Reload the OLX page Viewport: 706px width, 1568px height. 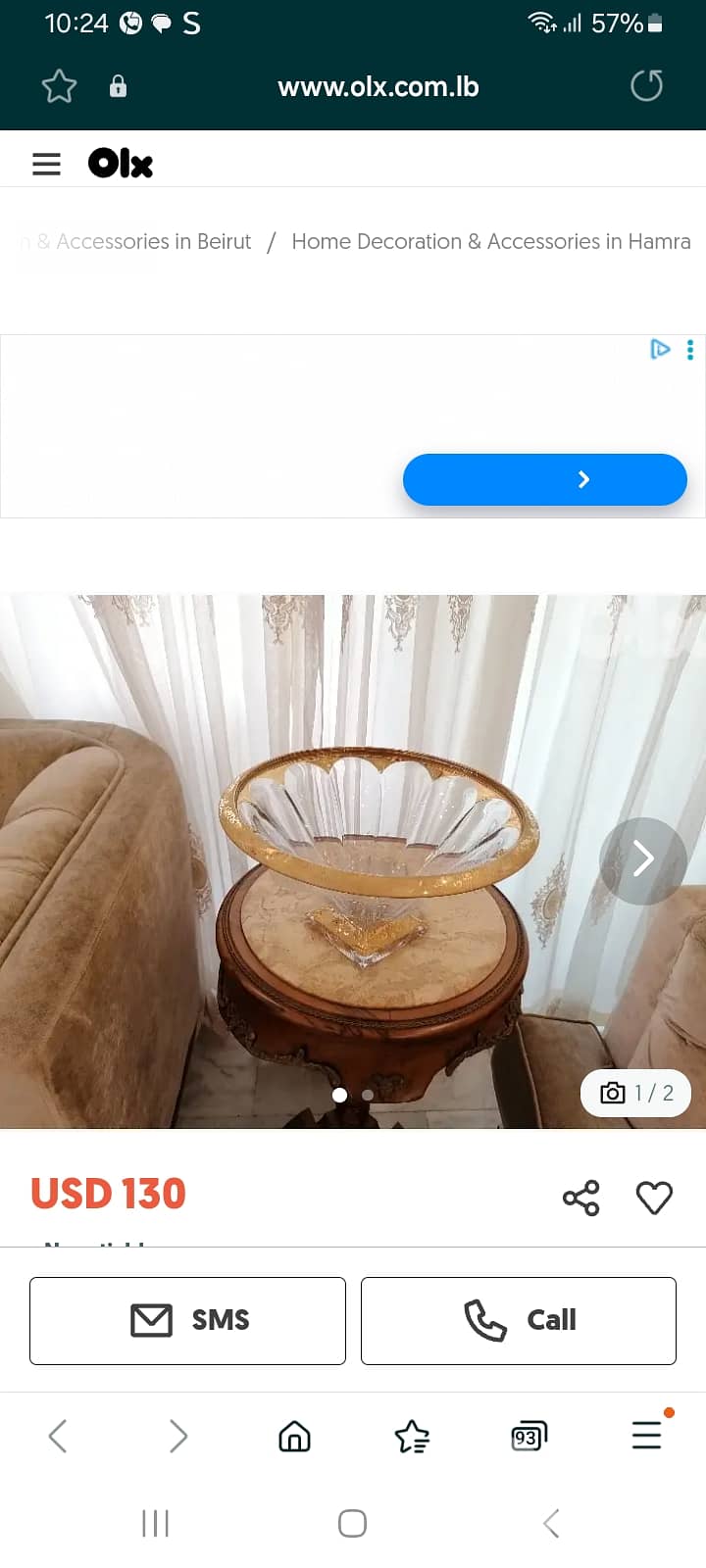tap(646, 86)
